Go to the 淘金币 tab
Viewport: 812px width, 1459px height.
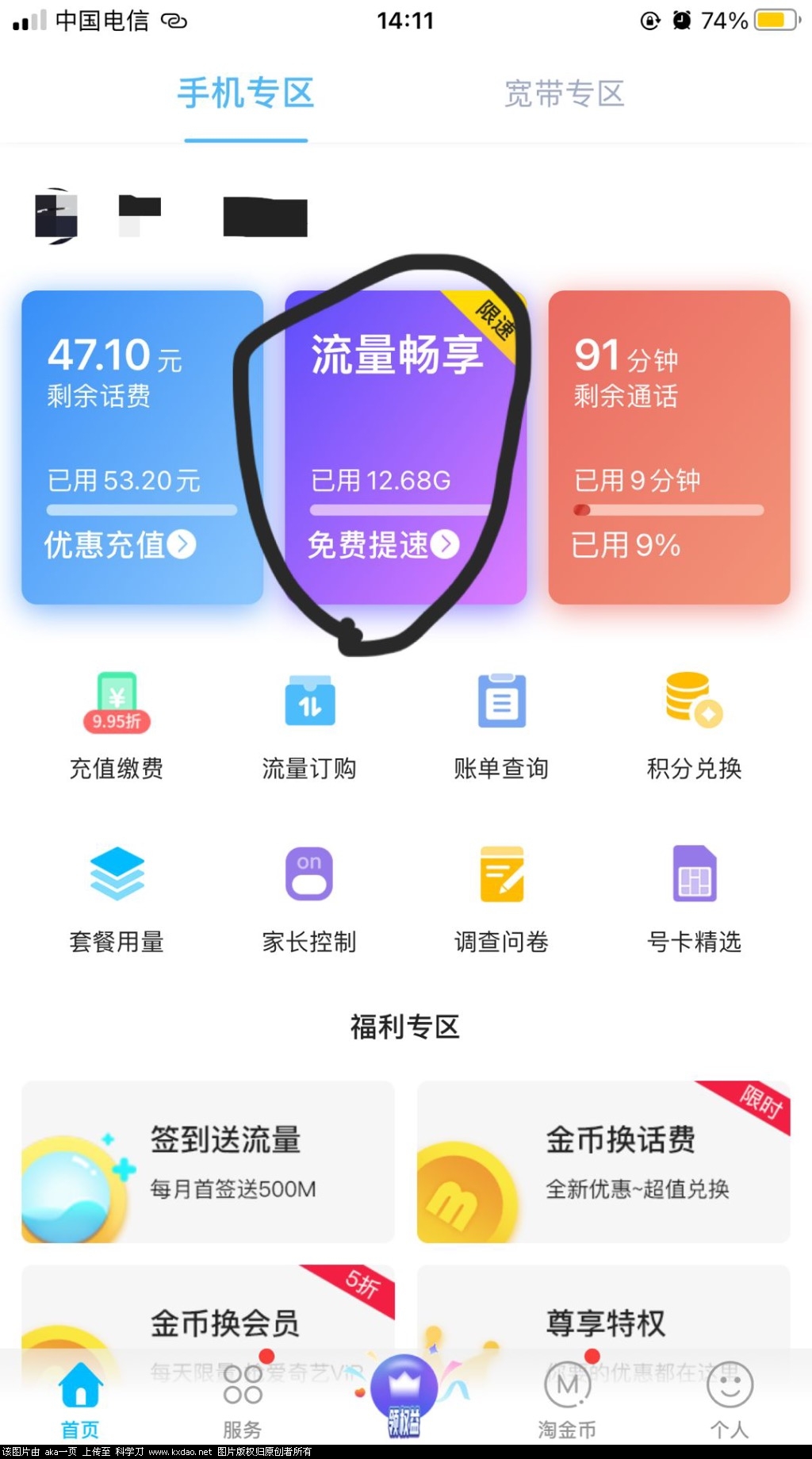567,1401
